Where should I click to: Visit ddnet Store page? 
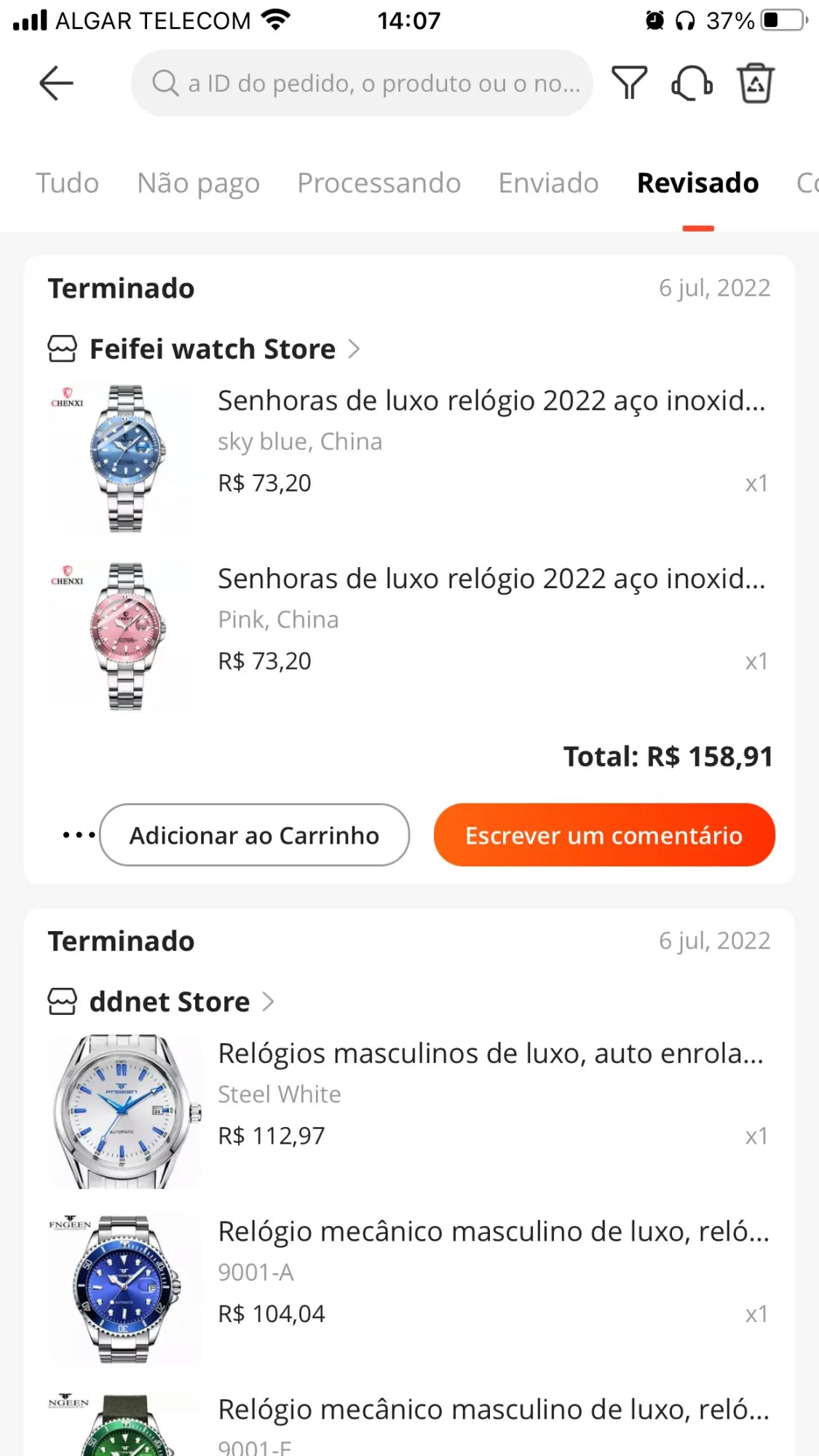(x=170, y=1002)
